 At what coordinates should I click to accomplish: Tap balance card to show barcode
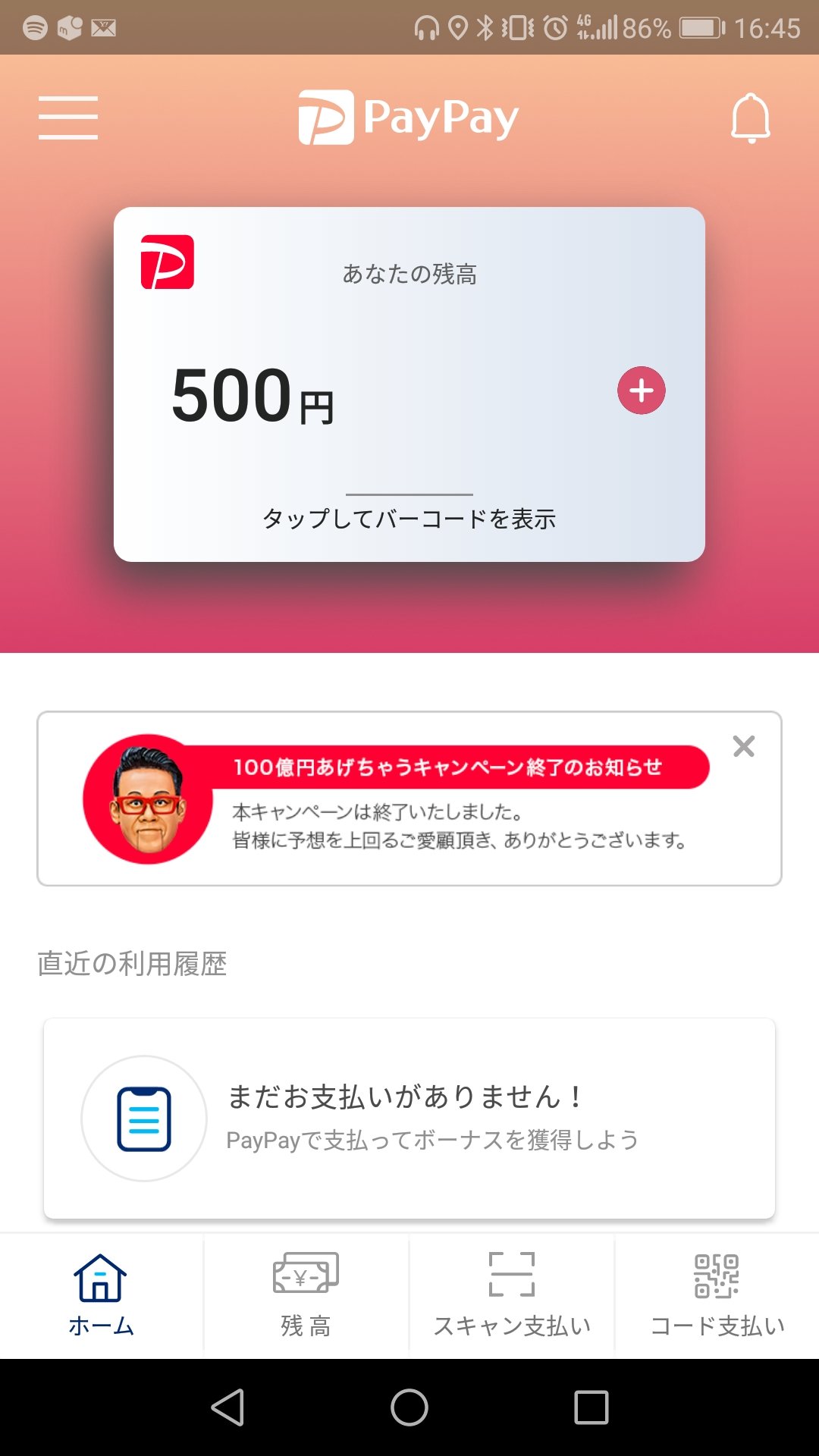(x=409, y=519)
